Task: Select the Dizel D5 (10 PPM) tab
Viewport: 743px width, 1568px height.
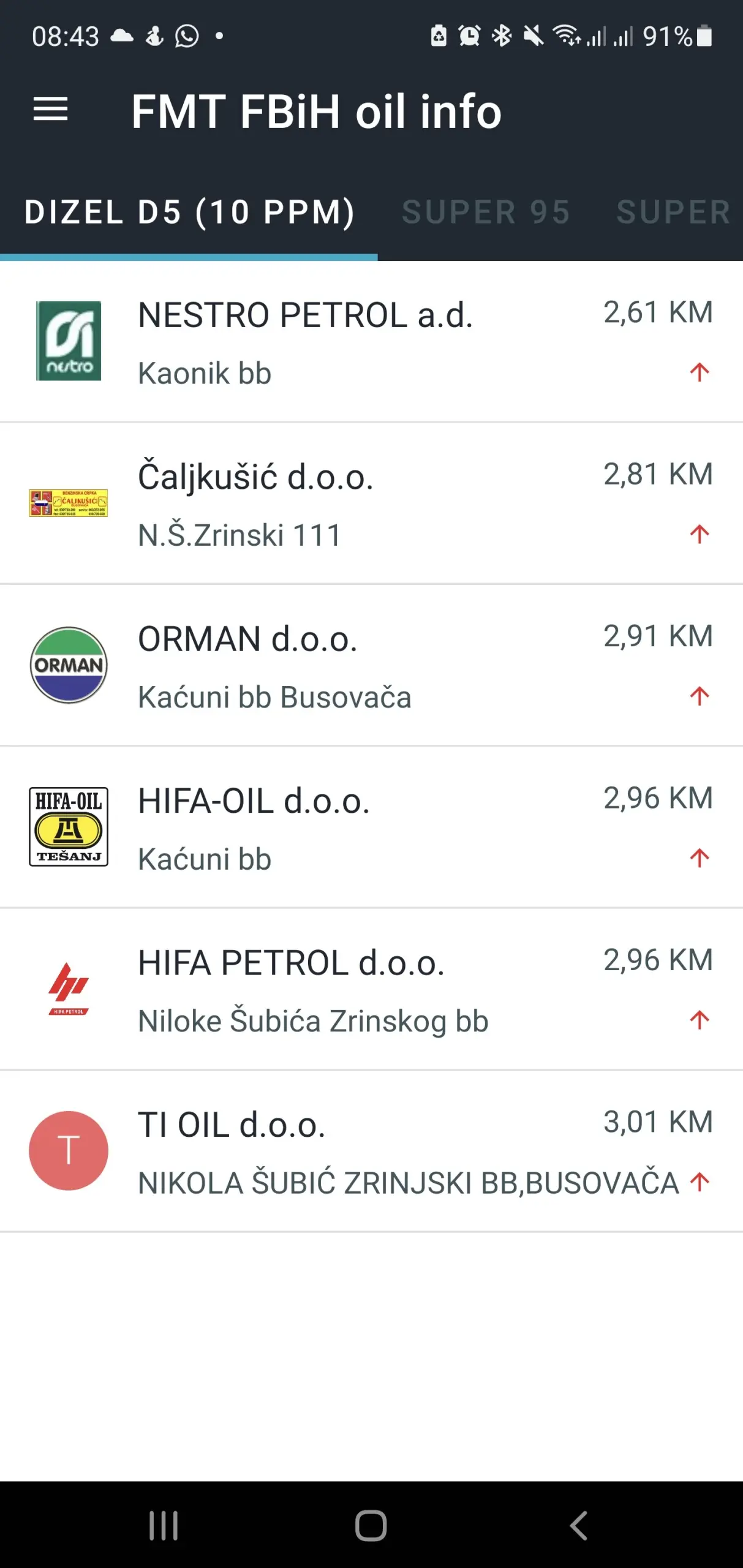Action: [189, 213]
